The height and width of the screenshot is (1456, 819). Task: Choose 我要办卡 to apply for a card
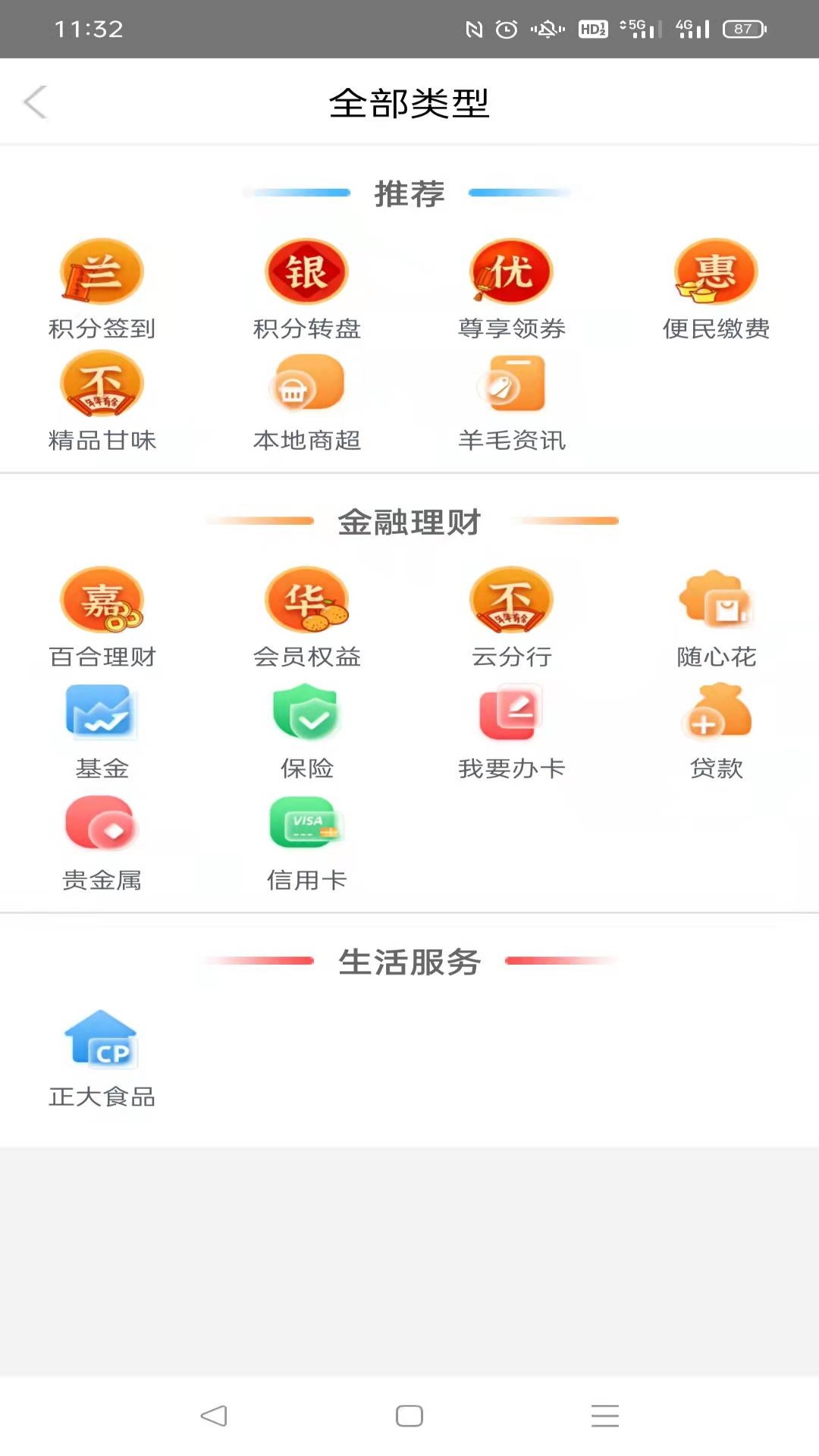511,729
